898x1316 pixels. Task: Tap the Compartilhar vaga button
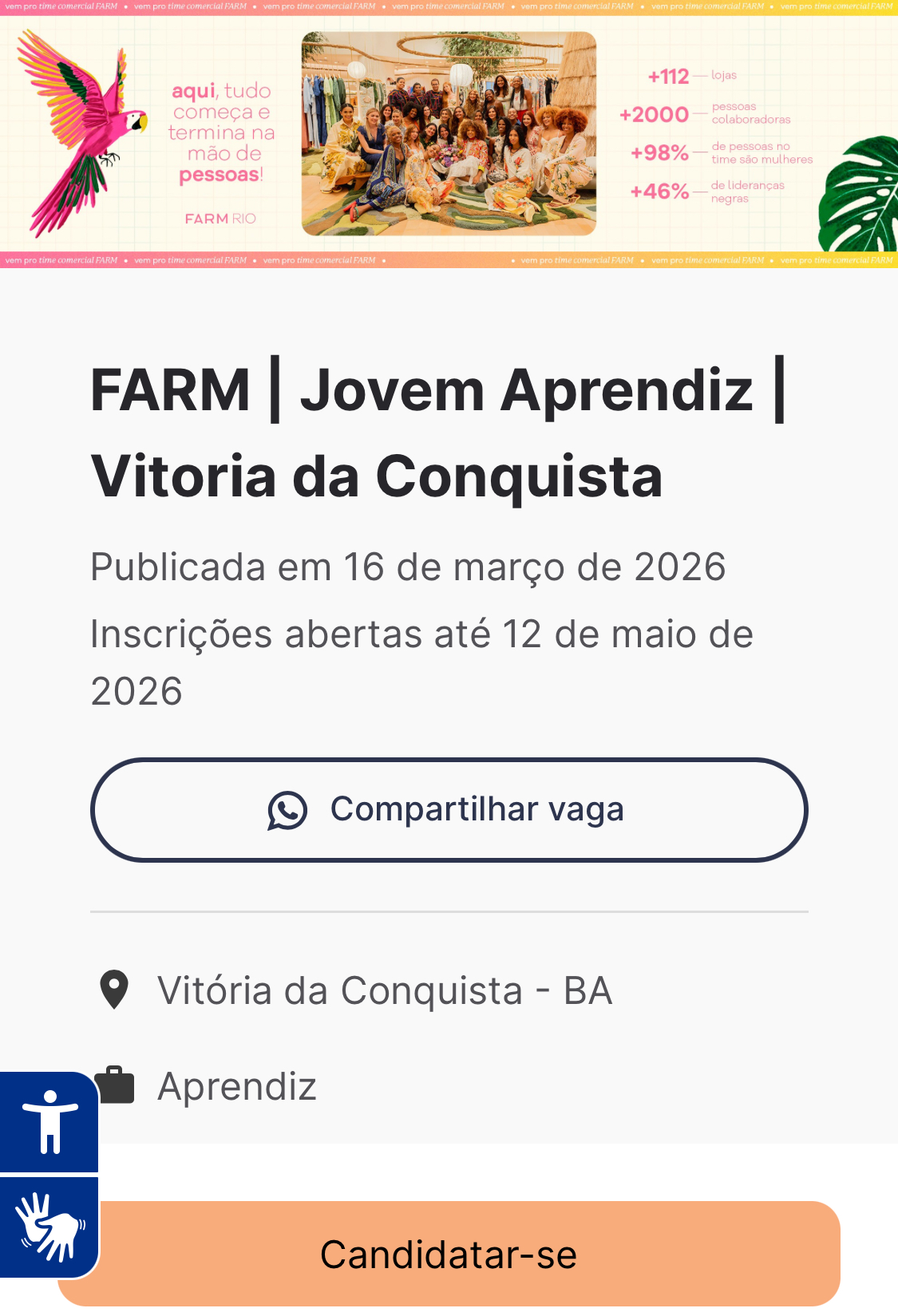tap(449, 809)
